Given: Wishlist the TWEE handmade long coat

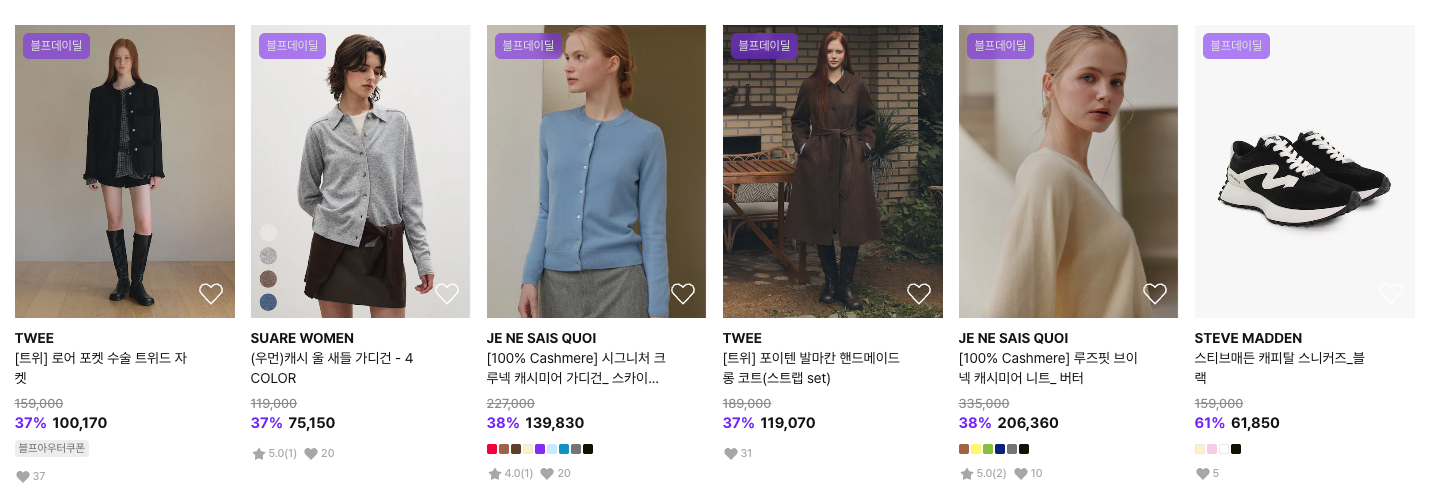Looking at the screenshot, I should point(919,293).
